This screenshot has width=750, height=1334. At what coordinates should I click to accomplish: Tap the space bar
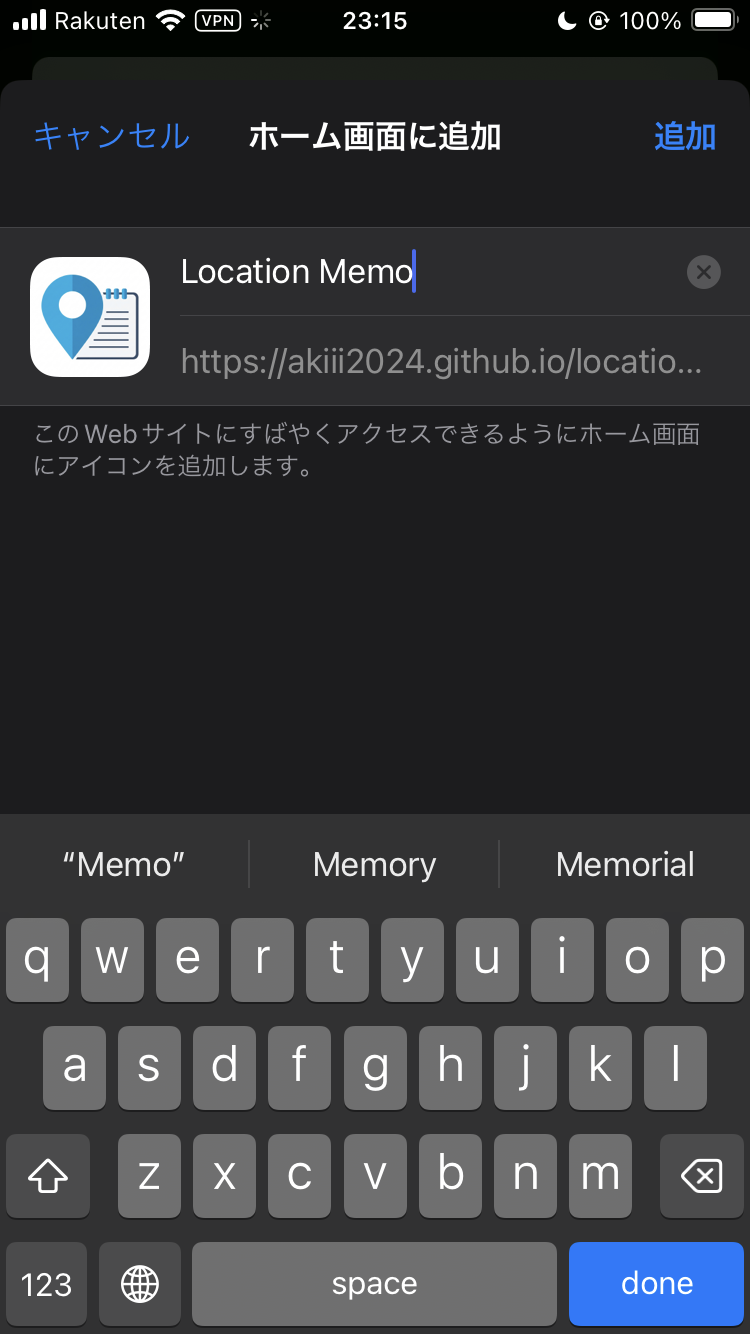tap(374, 1283)
